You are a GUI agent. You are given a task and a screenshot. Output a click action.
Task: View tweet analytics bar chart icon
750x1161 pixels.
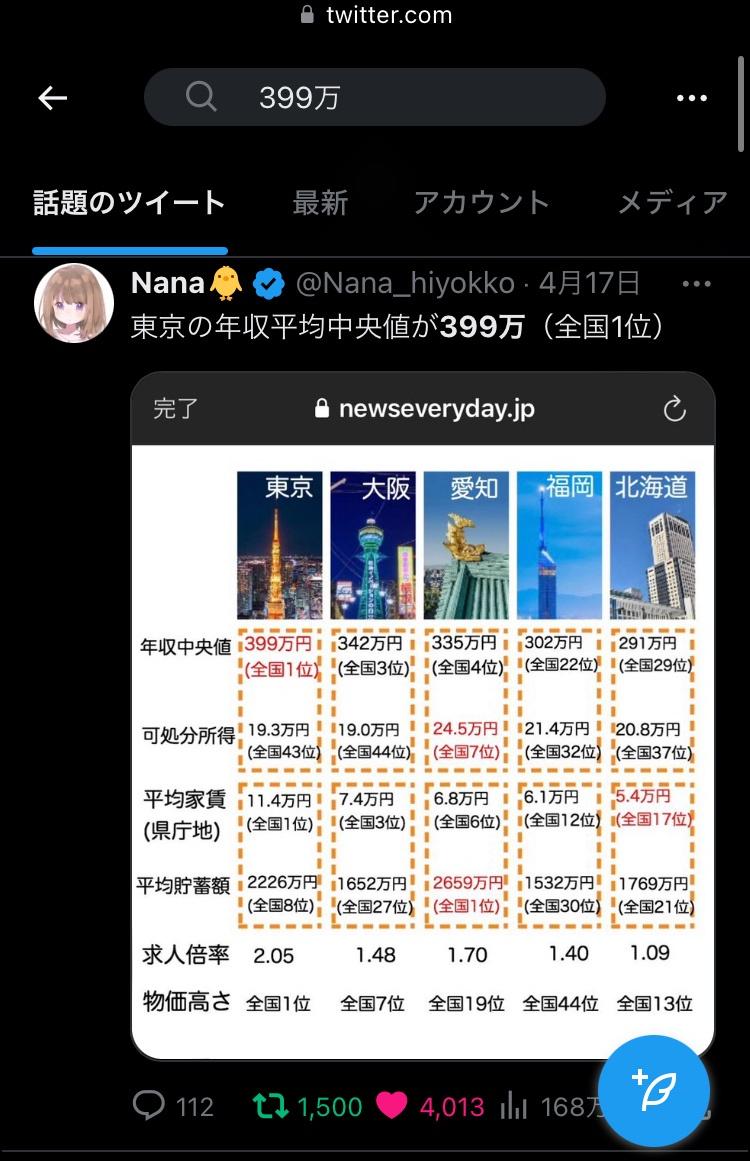(x=513, y=1106)
